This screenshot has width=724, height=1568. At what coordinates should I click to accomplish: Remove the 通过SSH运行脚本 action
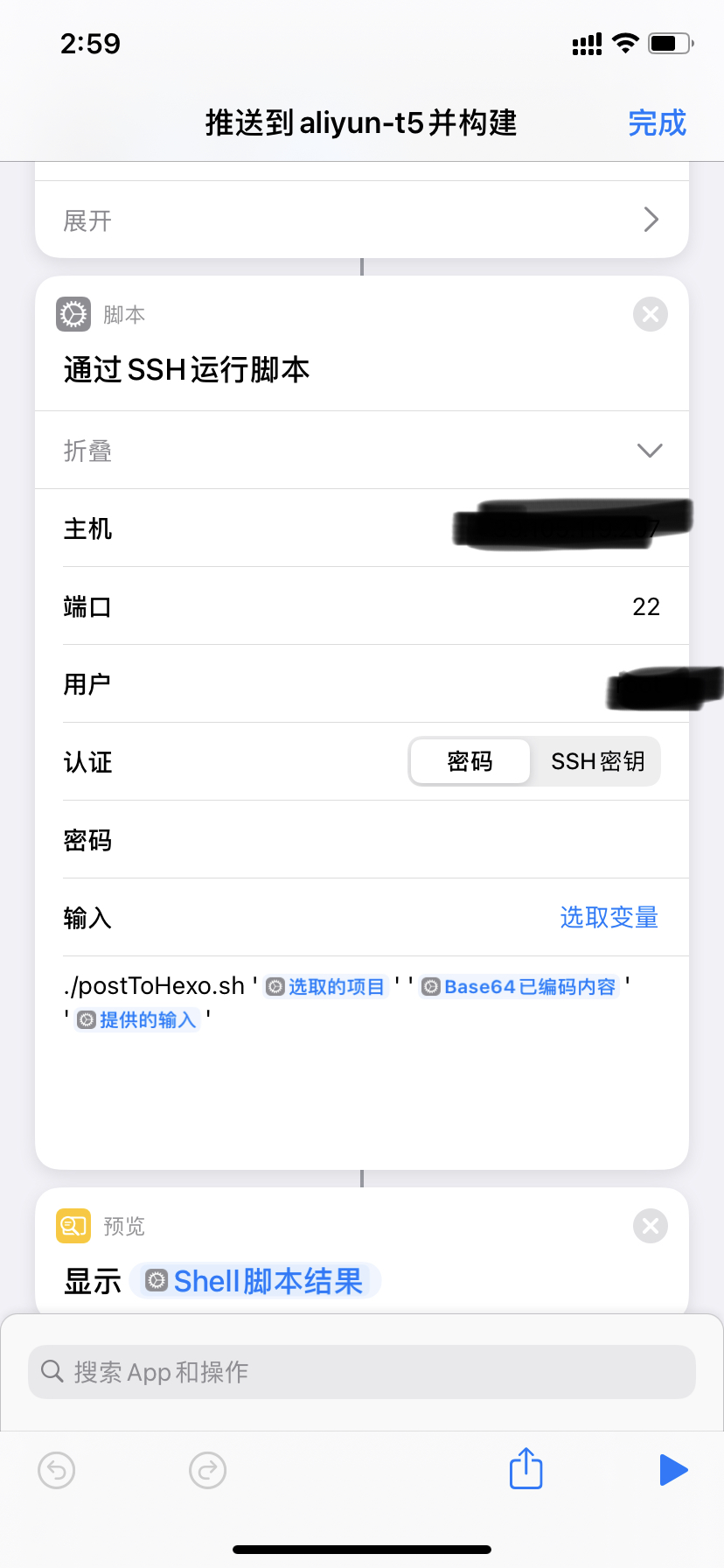click(x=650, y=314)
